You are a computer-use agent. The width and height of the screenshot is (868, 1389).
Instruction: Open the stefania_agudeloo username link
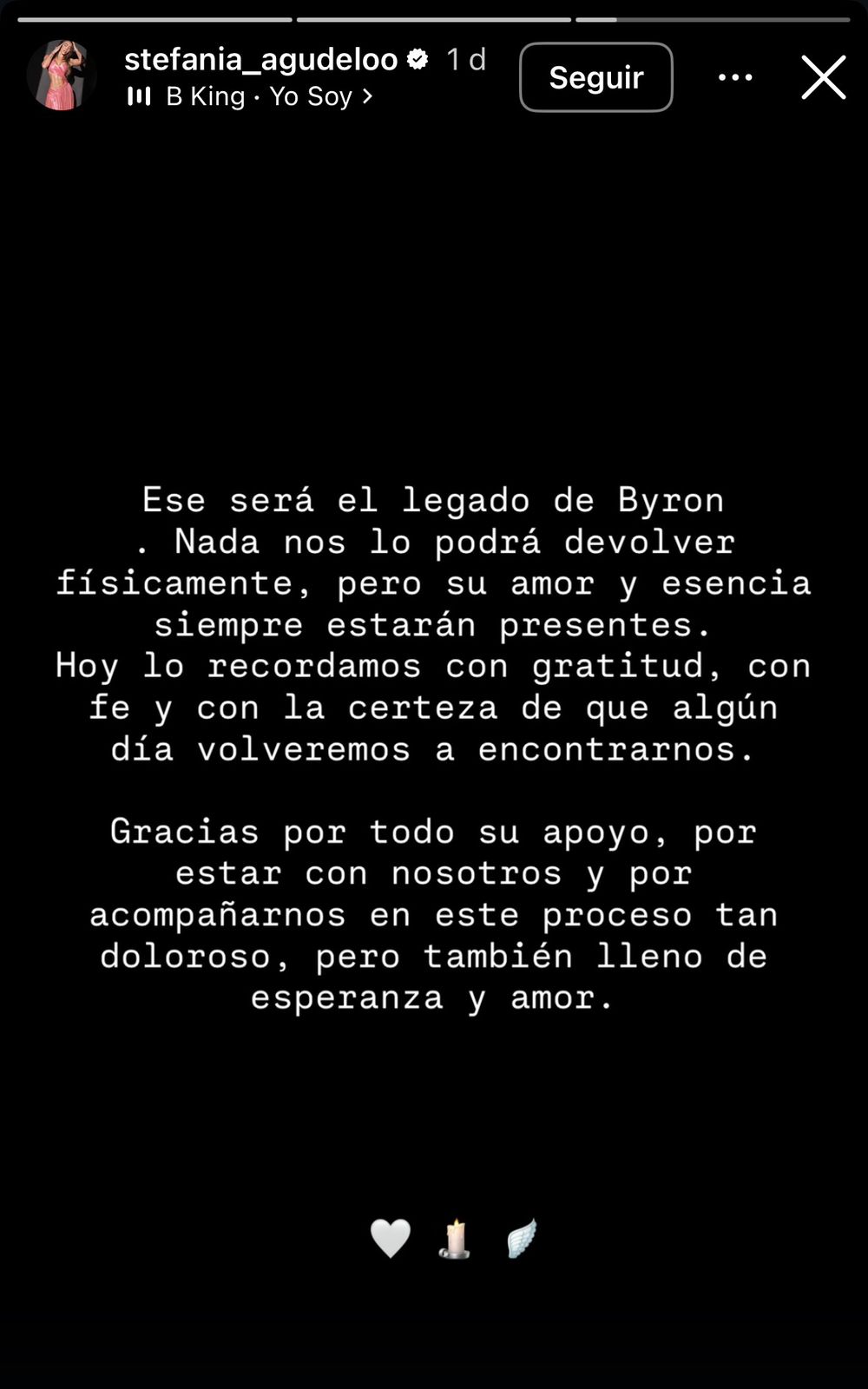260,59
